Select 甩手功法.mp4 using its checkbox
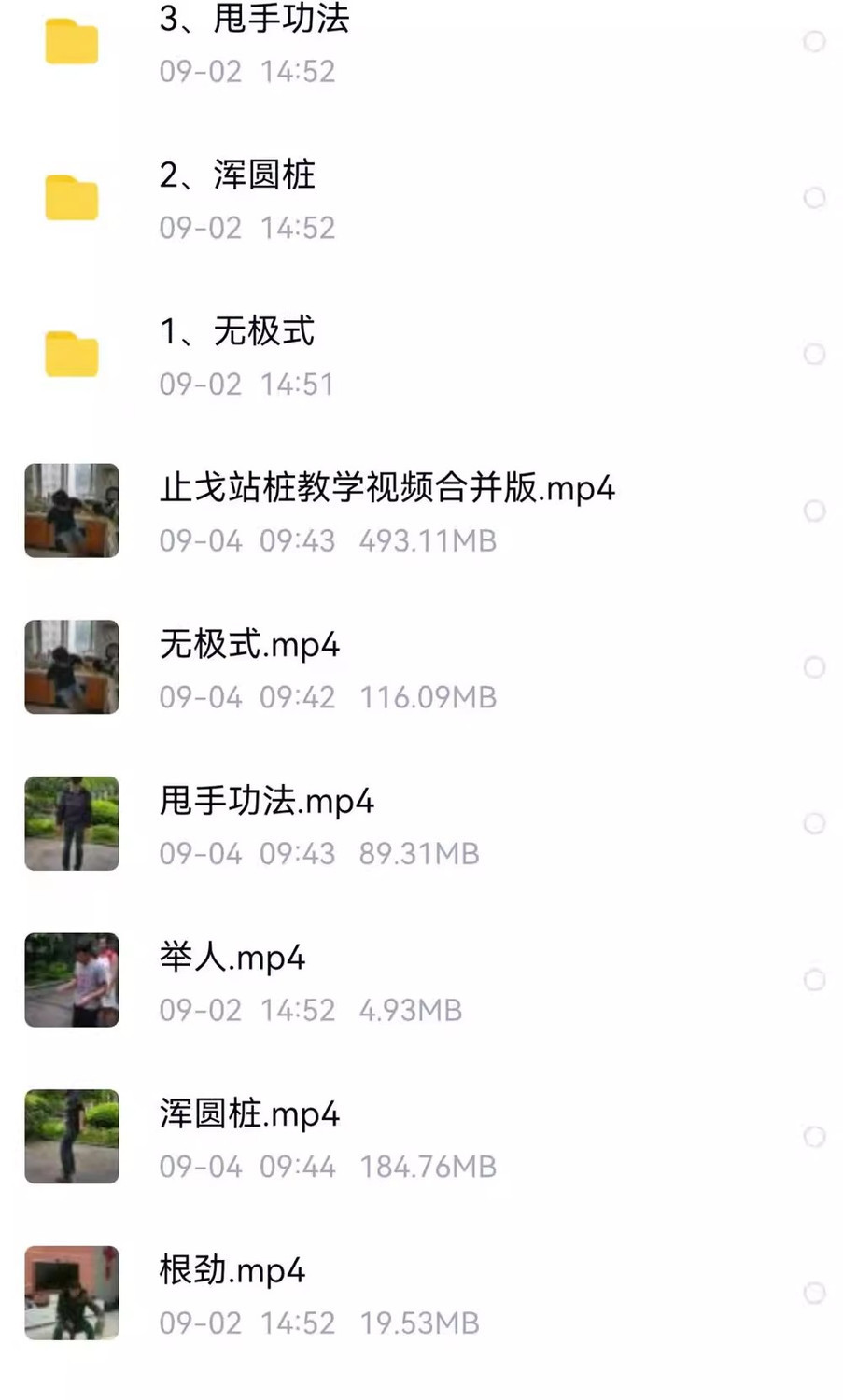Viewport: 843px width, 1400px height. pos(814,823)
